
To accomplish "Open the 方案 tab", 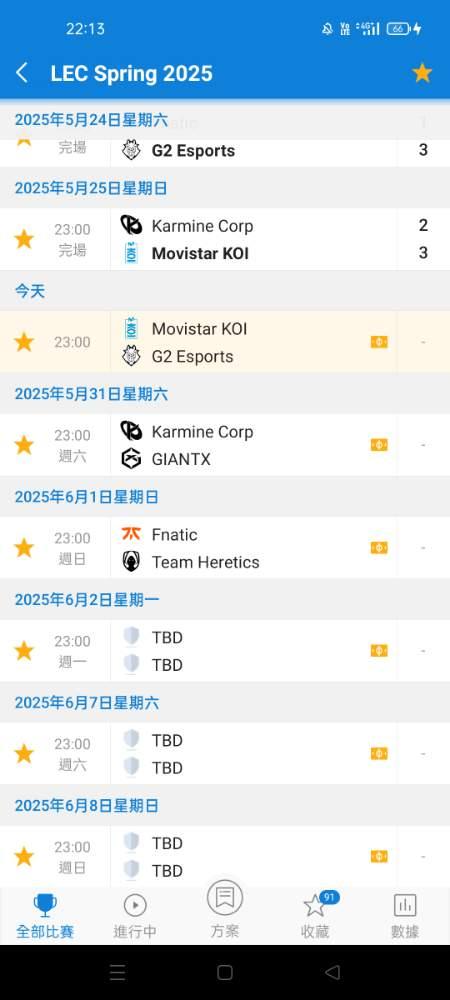I will coord(224,910).
